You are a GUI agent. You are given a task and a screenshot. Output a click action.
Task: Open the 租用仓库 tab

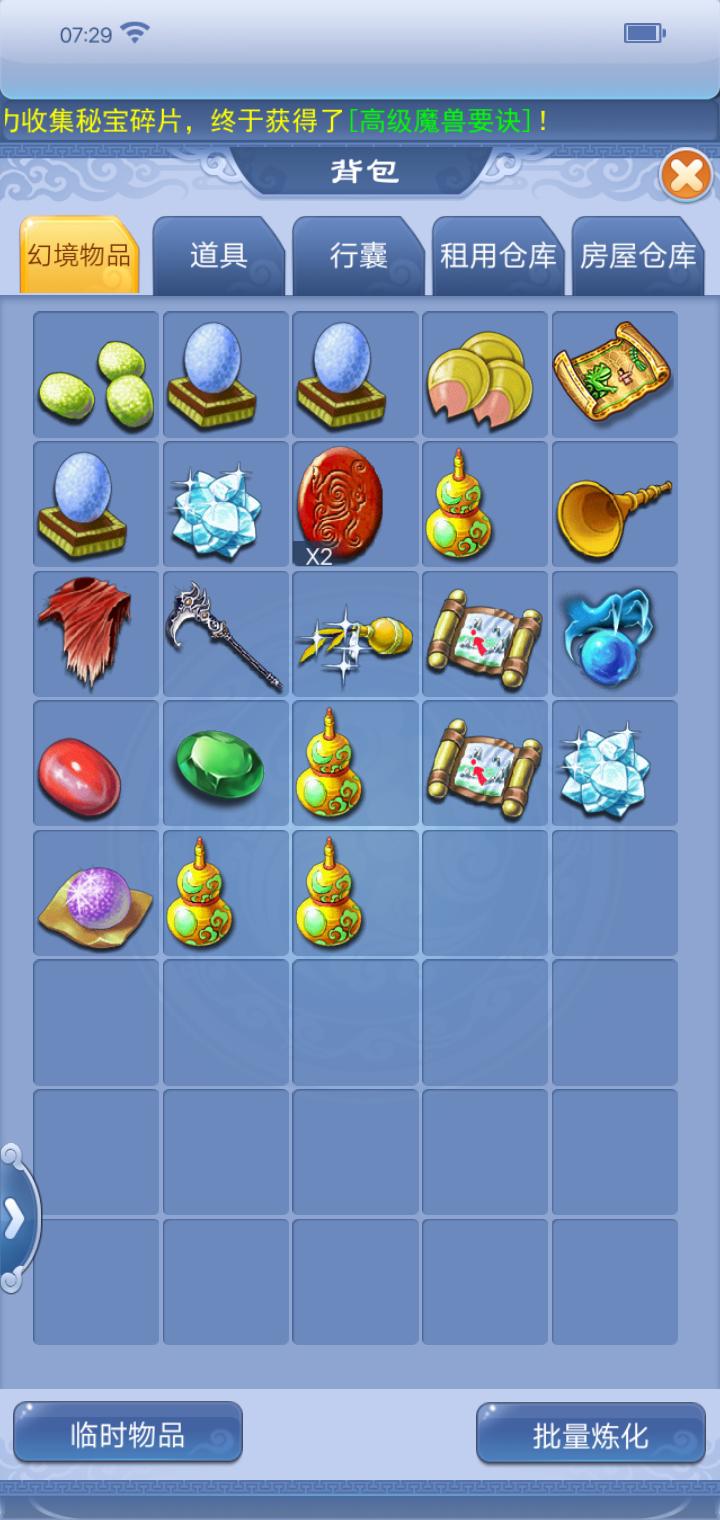[x=498, y=255]
